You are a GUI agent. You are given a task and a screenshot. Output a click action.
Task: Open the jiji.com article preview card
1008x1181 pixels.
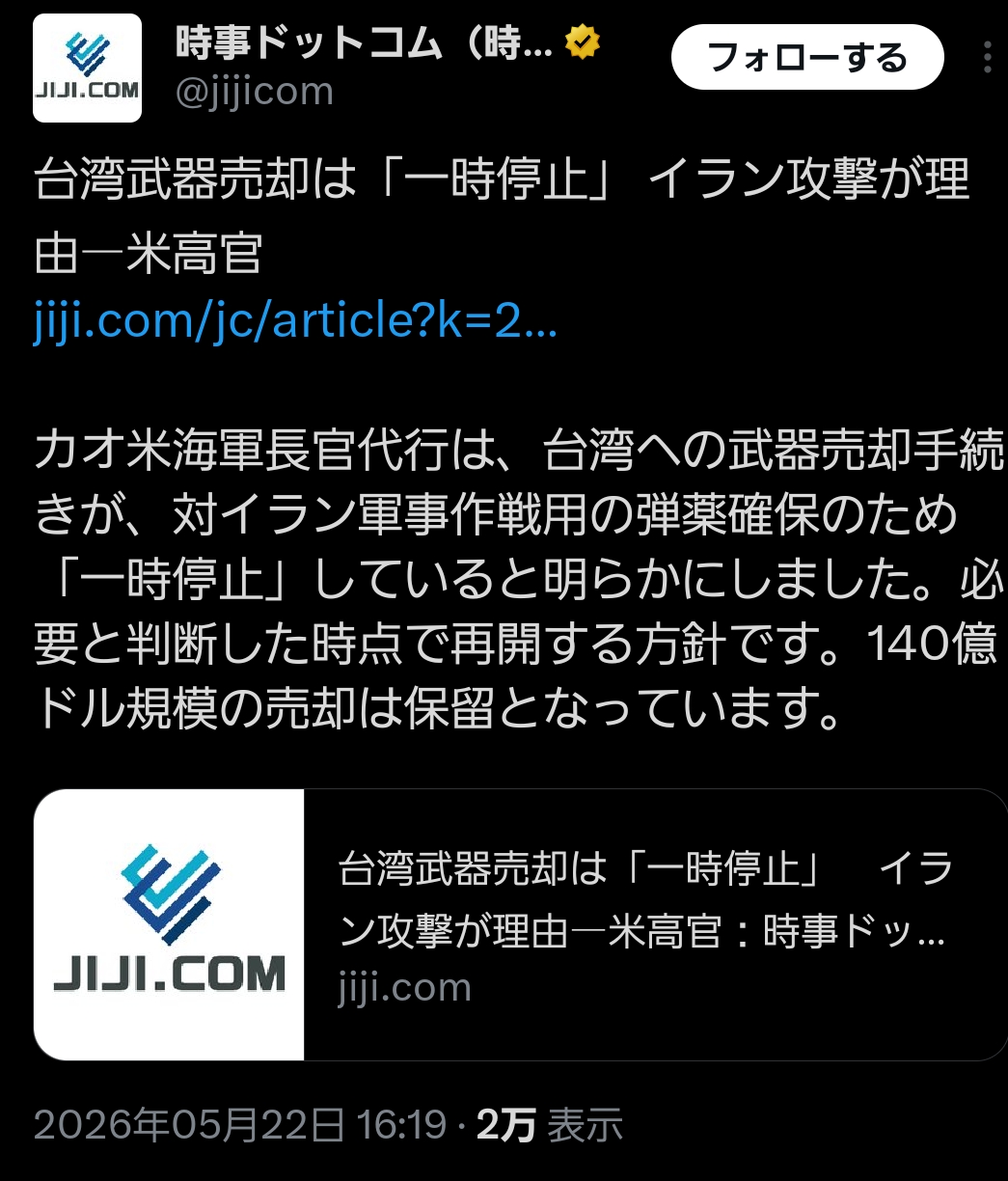coord(521,924)
